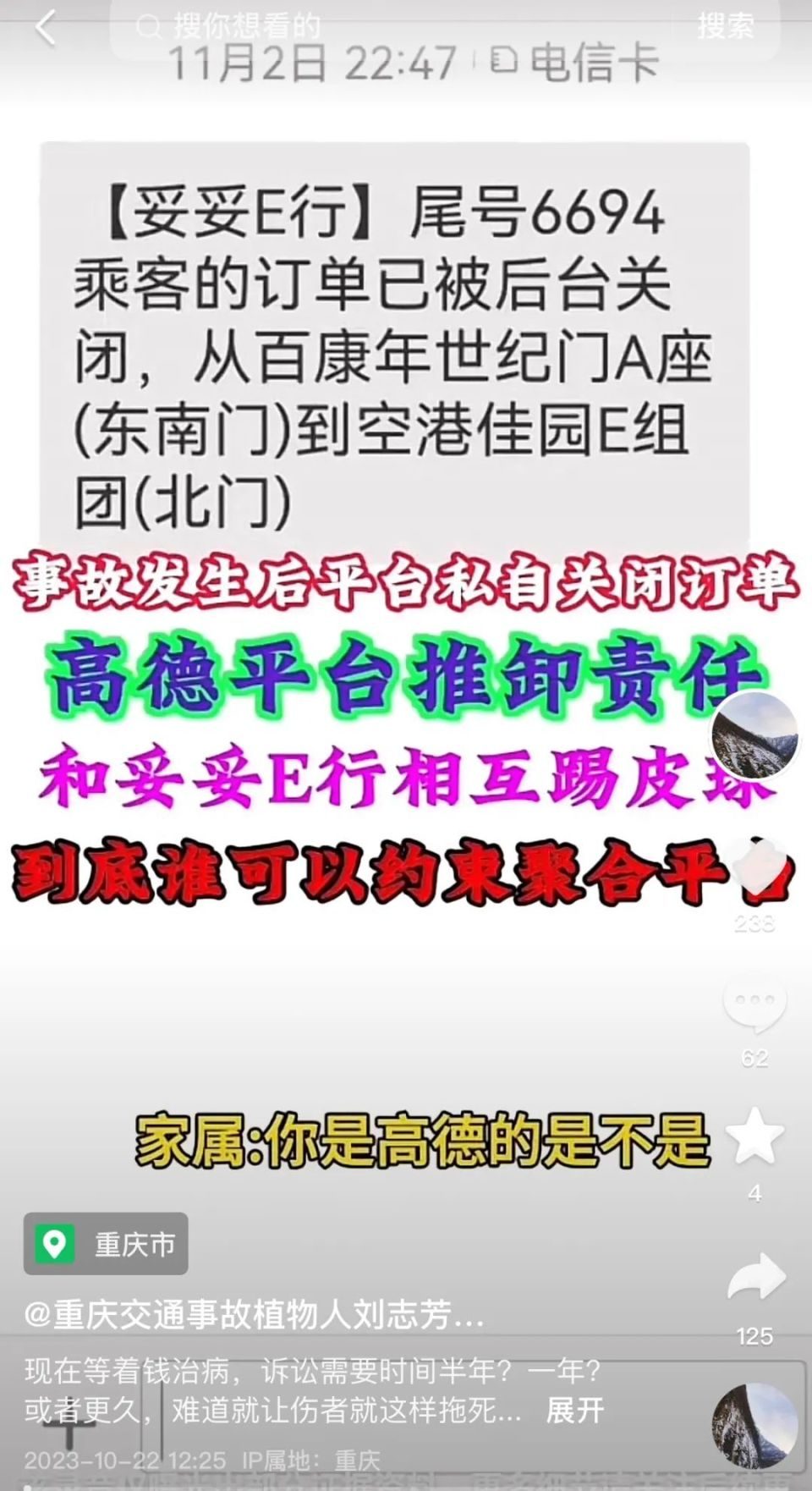This screenshot has width=812, height=1491.
Task: Open the profile @重庆交通事故植物人刘志芳
Action: pos(254,1316)
